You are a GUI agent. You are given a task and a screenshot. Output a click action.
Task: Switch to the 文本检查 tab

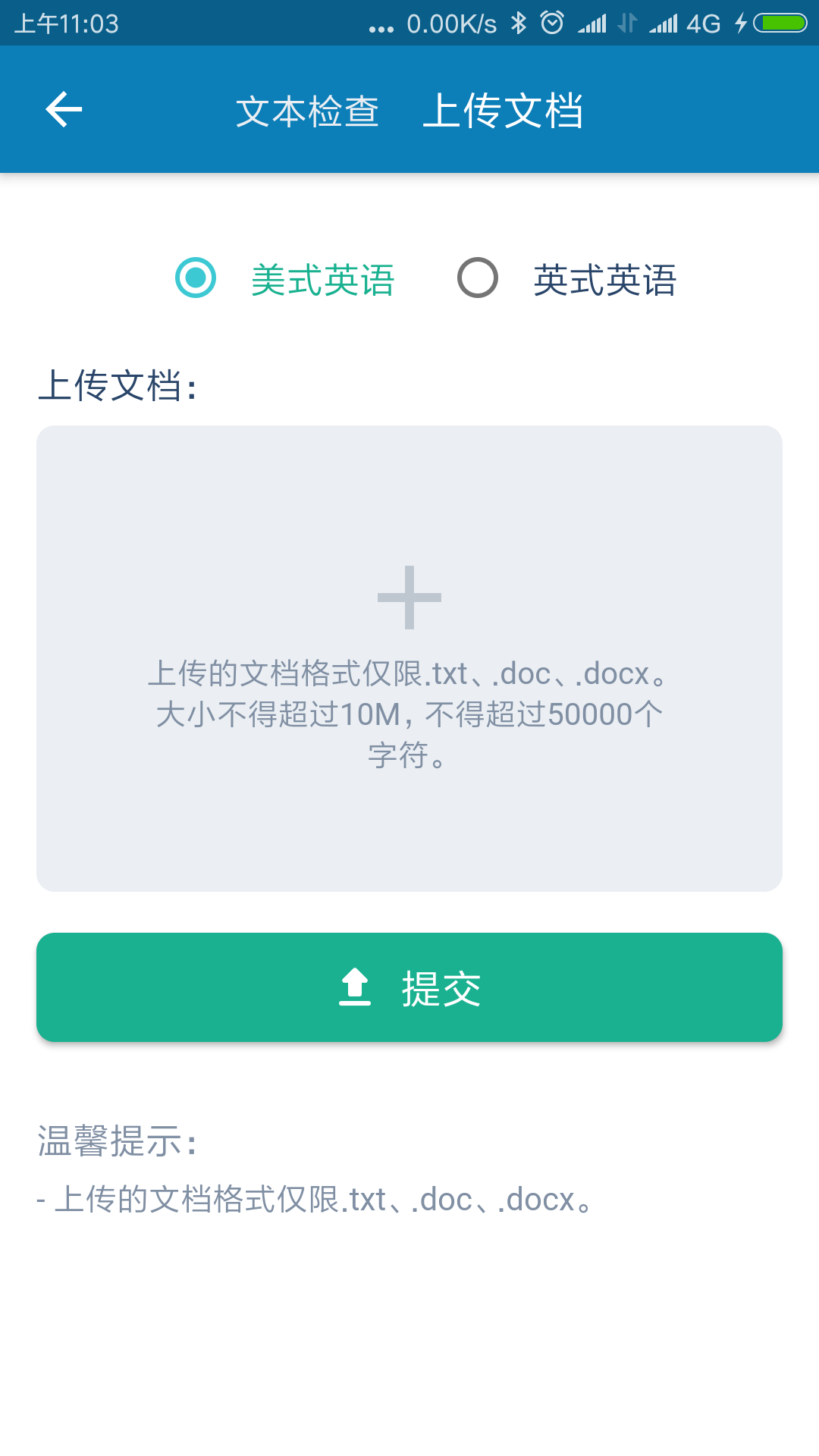coord(307,111)
